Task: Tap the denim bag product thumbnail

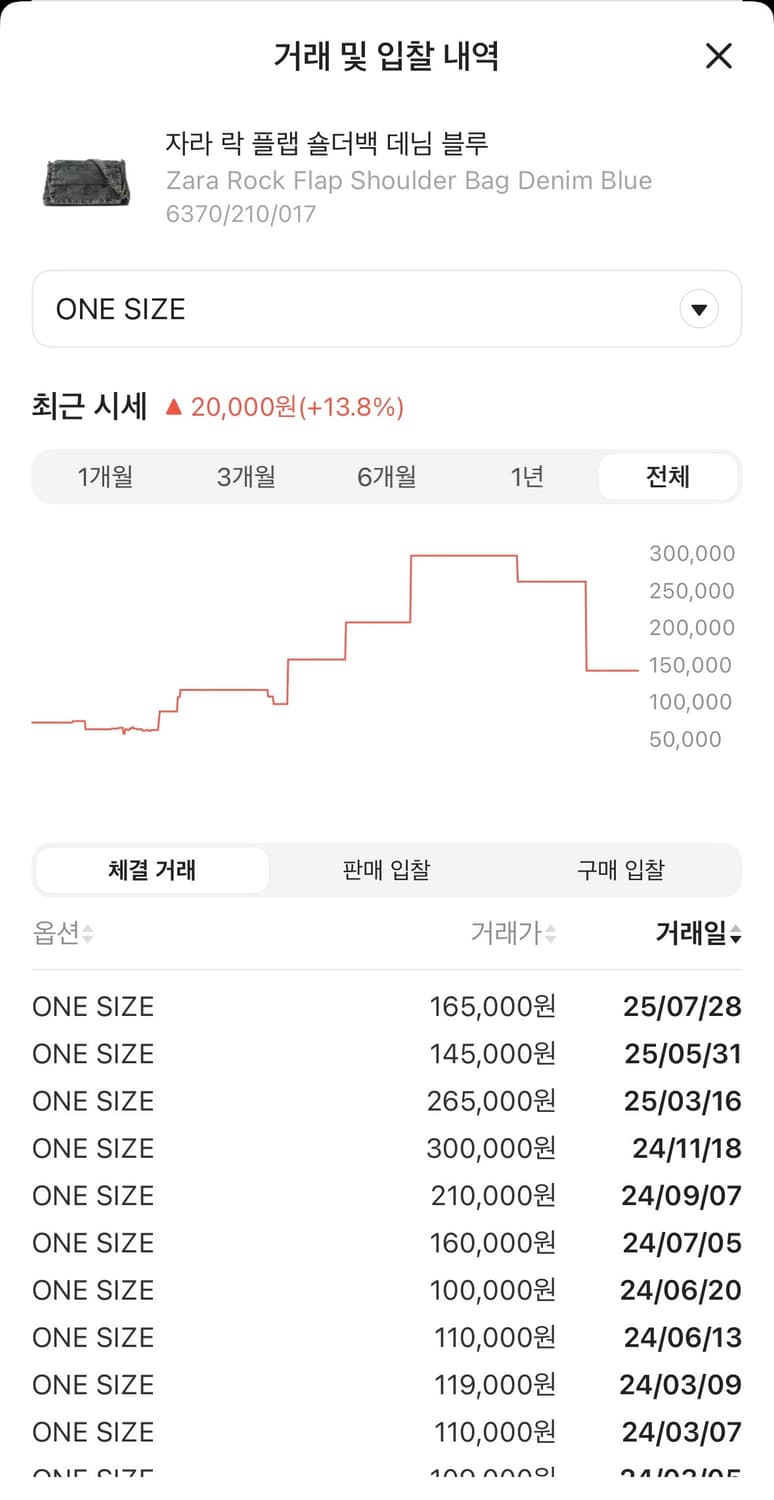Action: coord(87,182)
